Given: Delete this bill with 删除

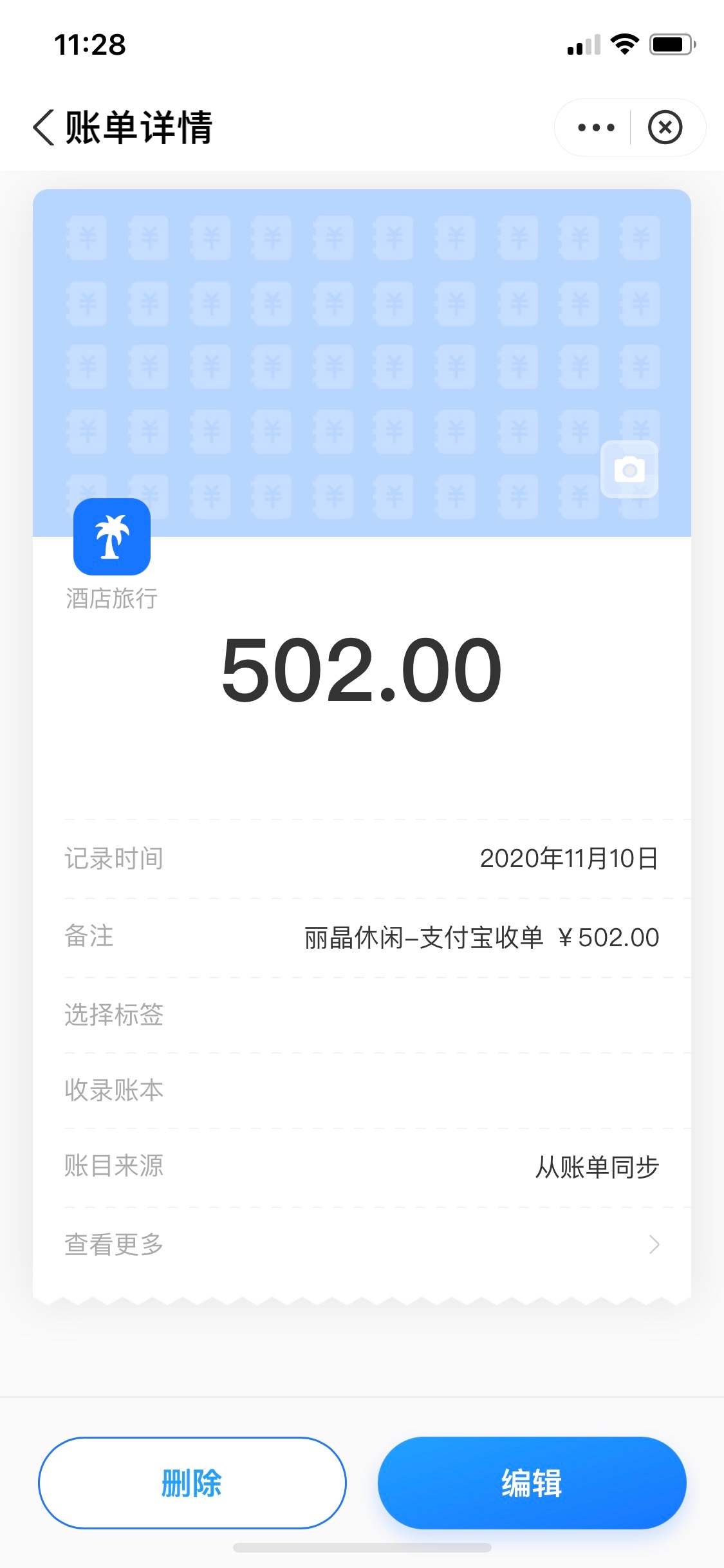Looking at the screenshot, I should point(192,1482).
